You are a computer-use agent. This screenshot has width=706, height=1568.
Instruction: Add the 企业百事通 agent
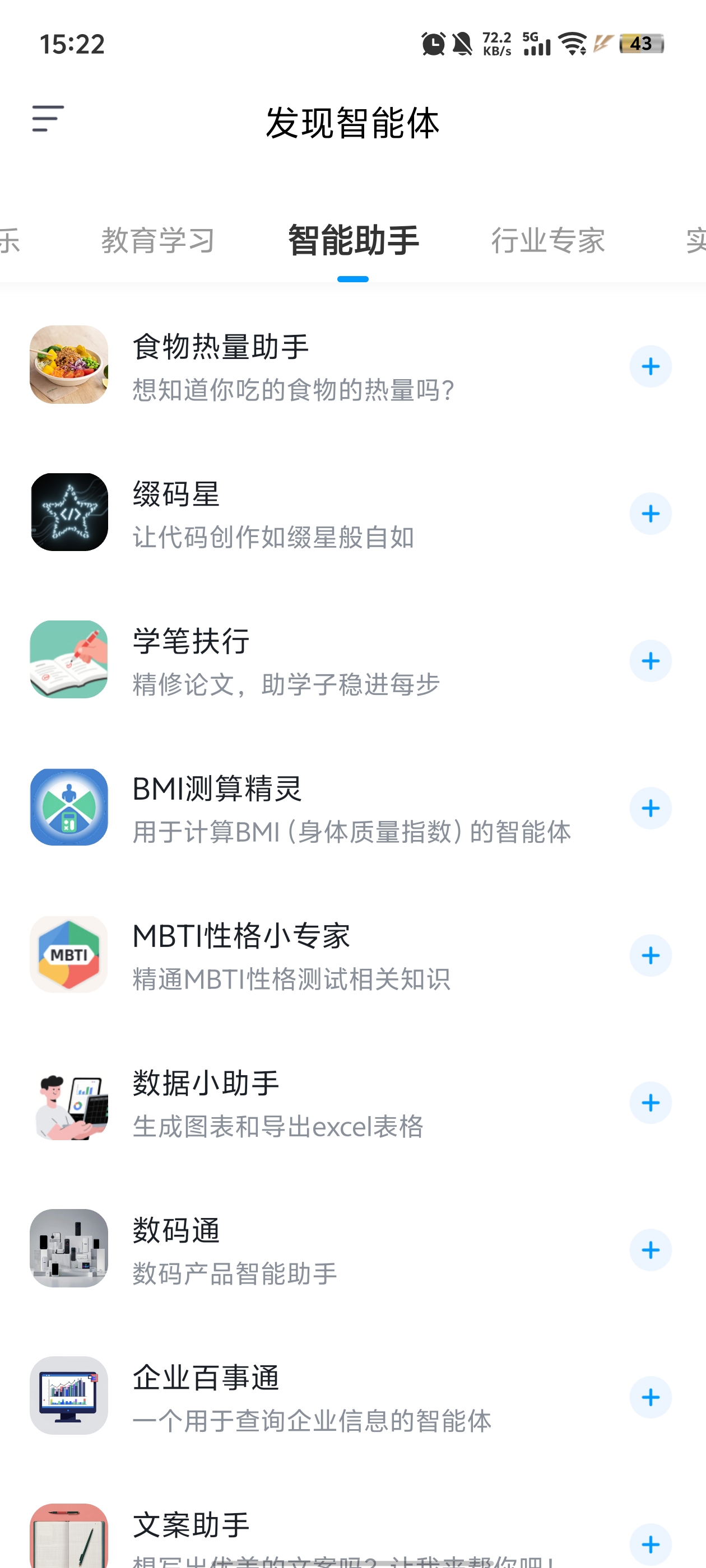coord(650,1398)
